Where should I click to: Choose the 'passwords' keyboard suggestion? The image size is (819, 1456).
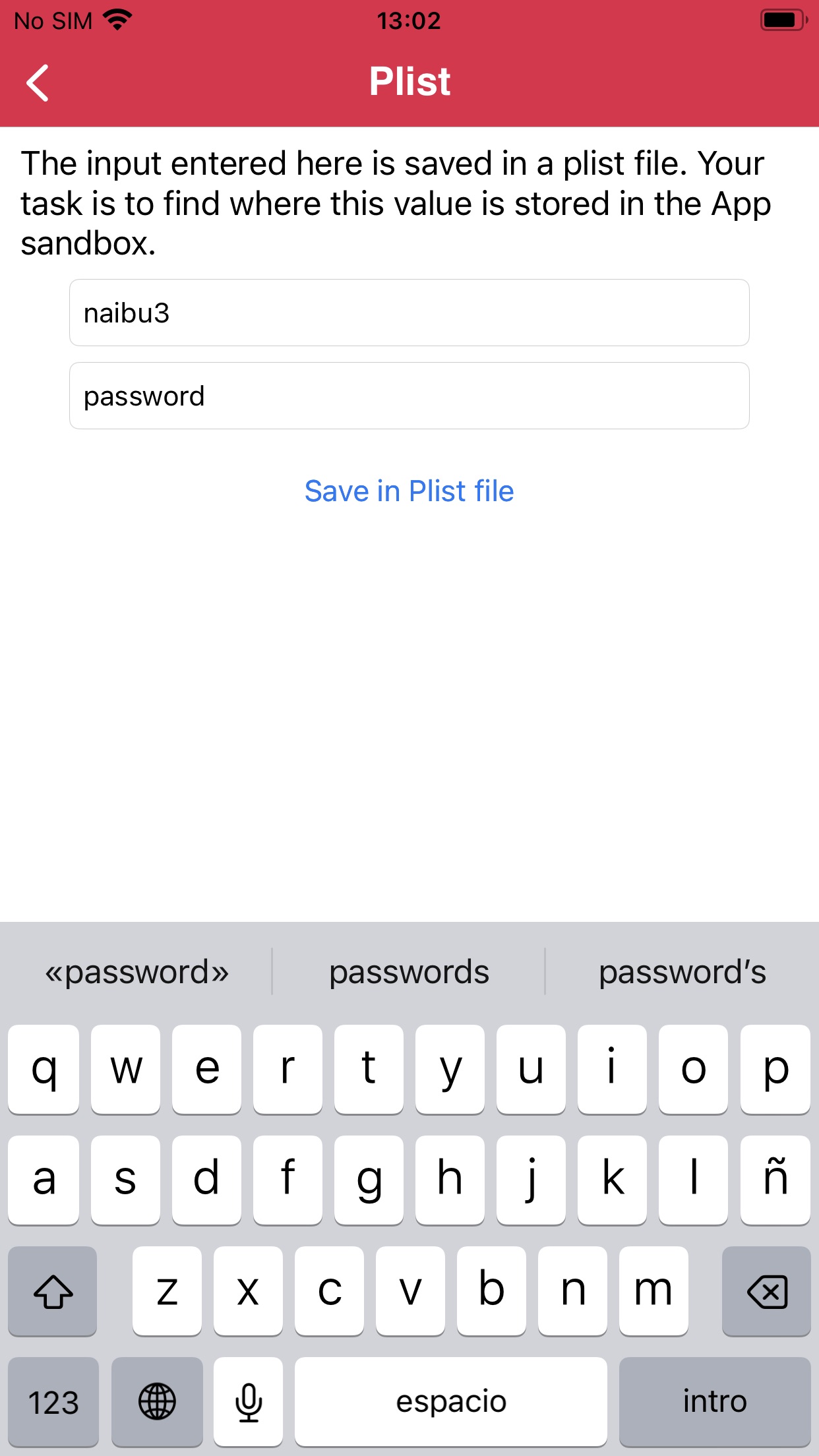pos(409,972)
